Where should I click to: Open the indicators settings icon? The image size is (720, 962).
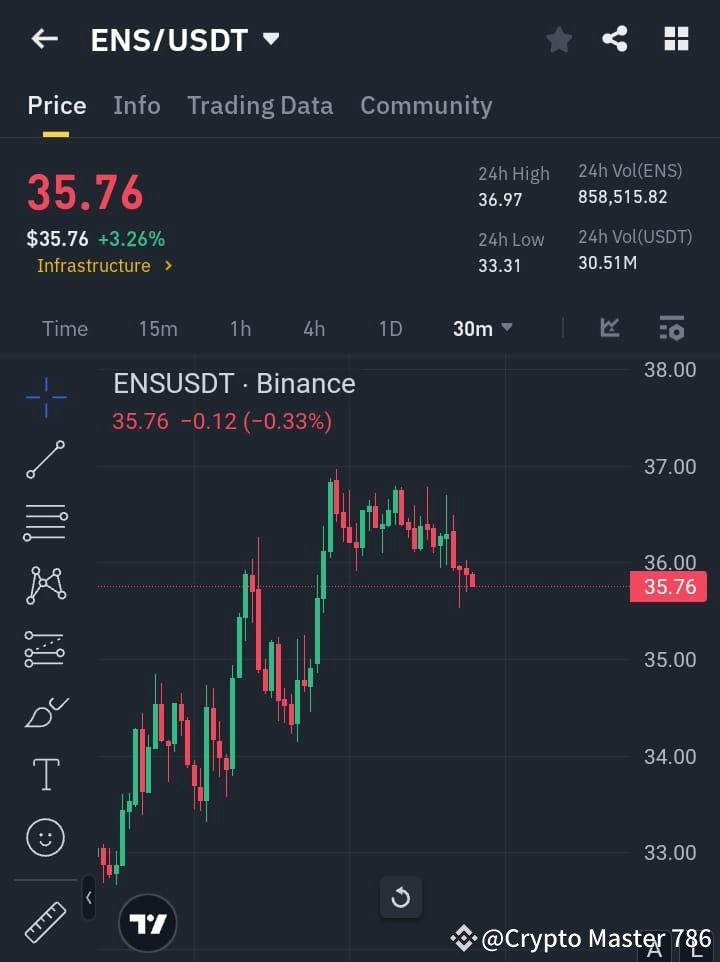670,328
